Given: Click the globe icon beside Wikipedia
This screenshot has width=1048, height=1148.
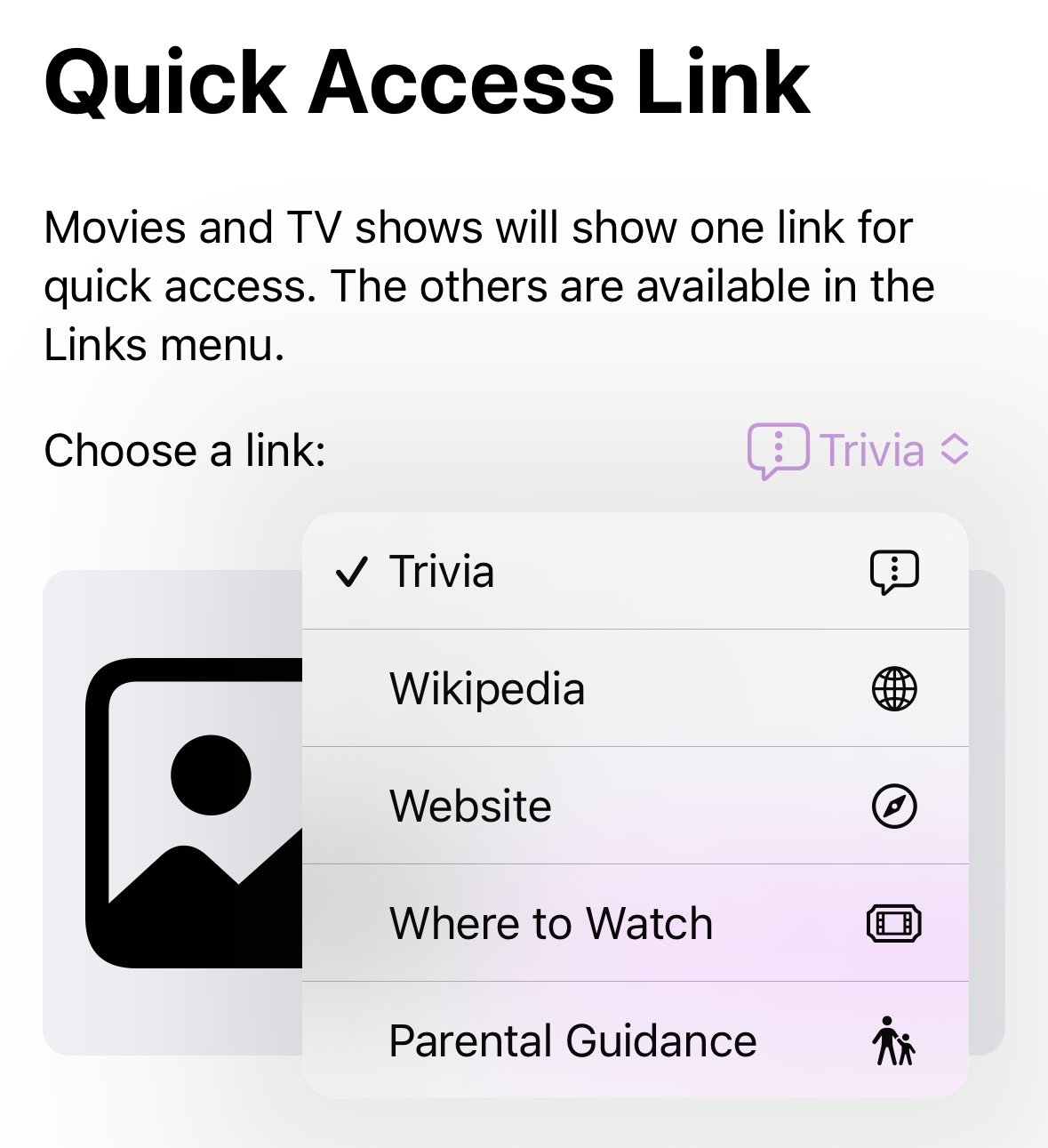Looking at the screenshot, I should coord(894,688).
